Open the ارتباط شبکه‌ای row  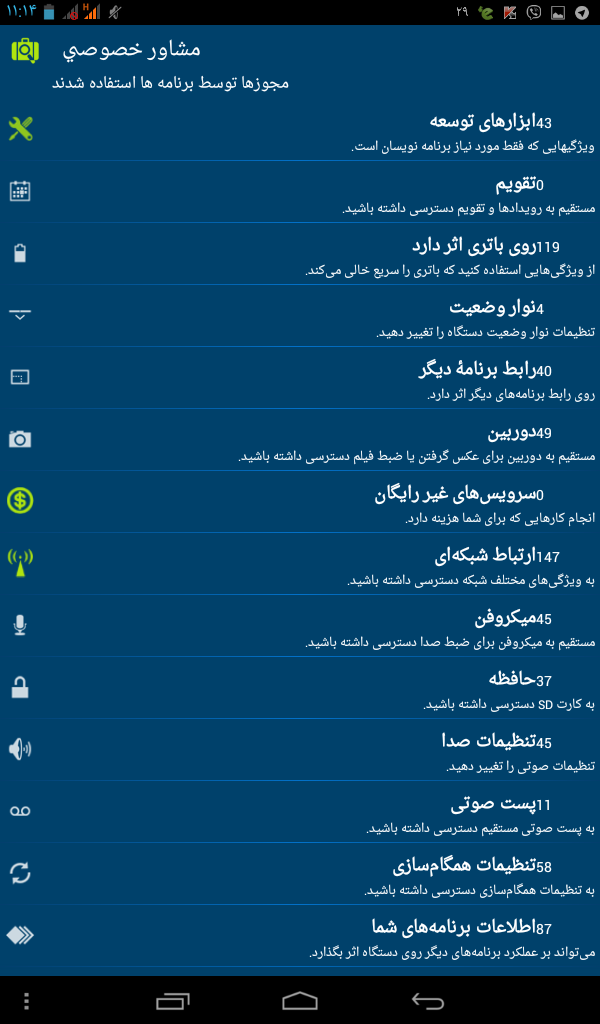(300, 564)
